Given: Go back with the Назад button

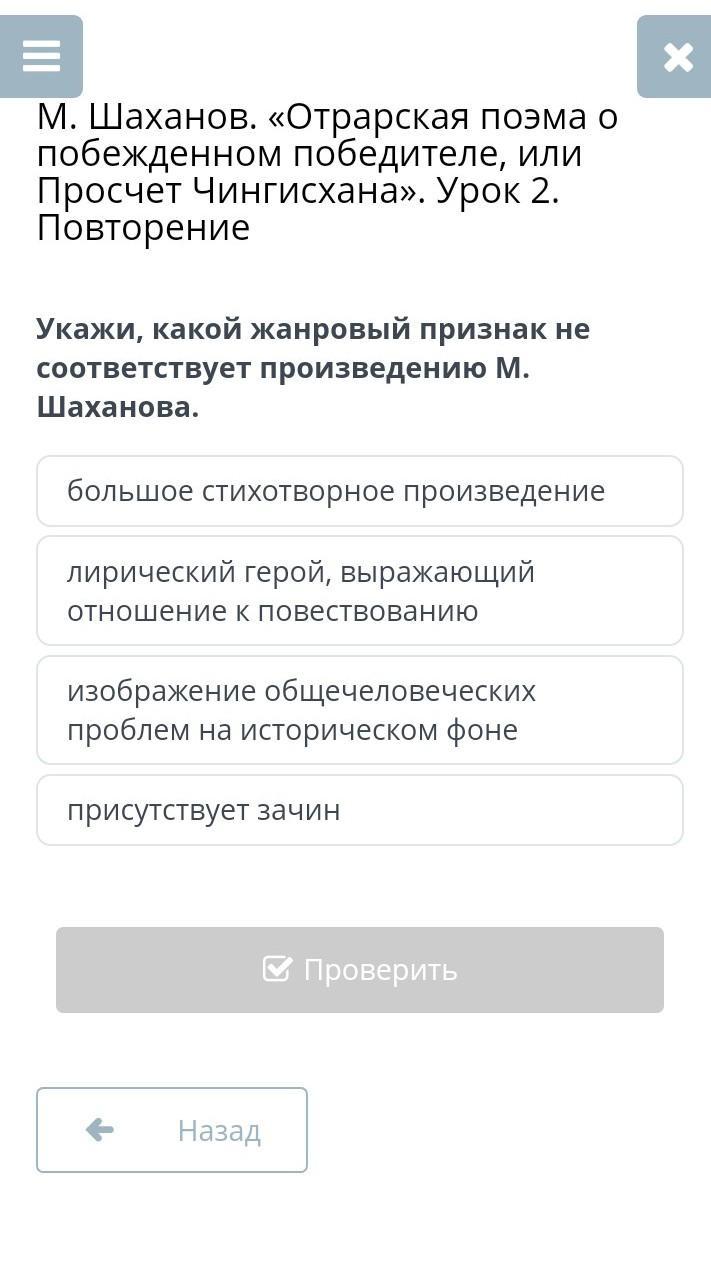Looking at the screenshot, I should (172, 1130).
